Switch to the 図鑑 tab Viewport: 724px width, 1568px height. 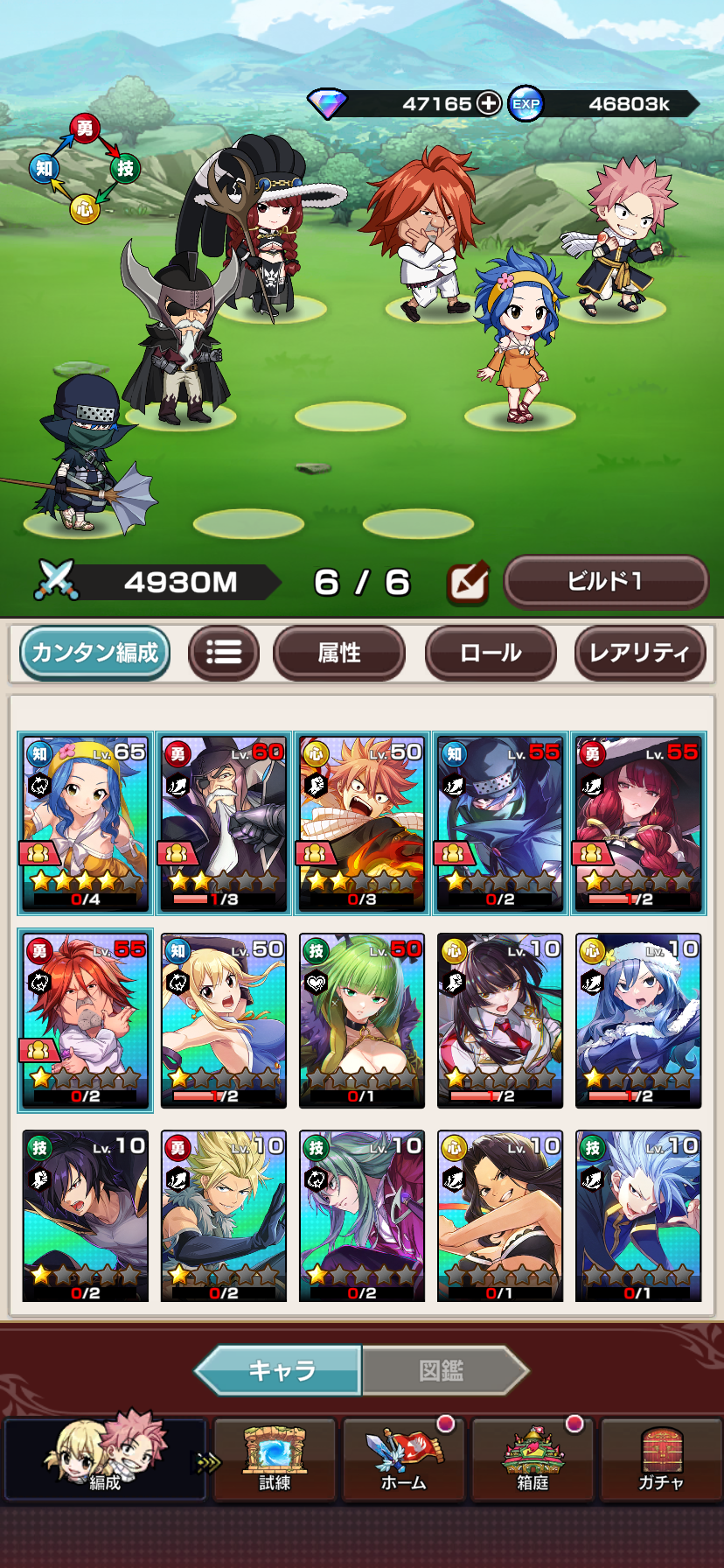click(x=442, y=1369)
